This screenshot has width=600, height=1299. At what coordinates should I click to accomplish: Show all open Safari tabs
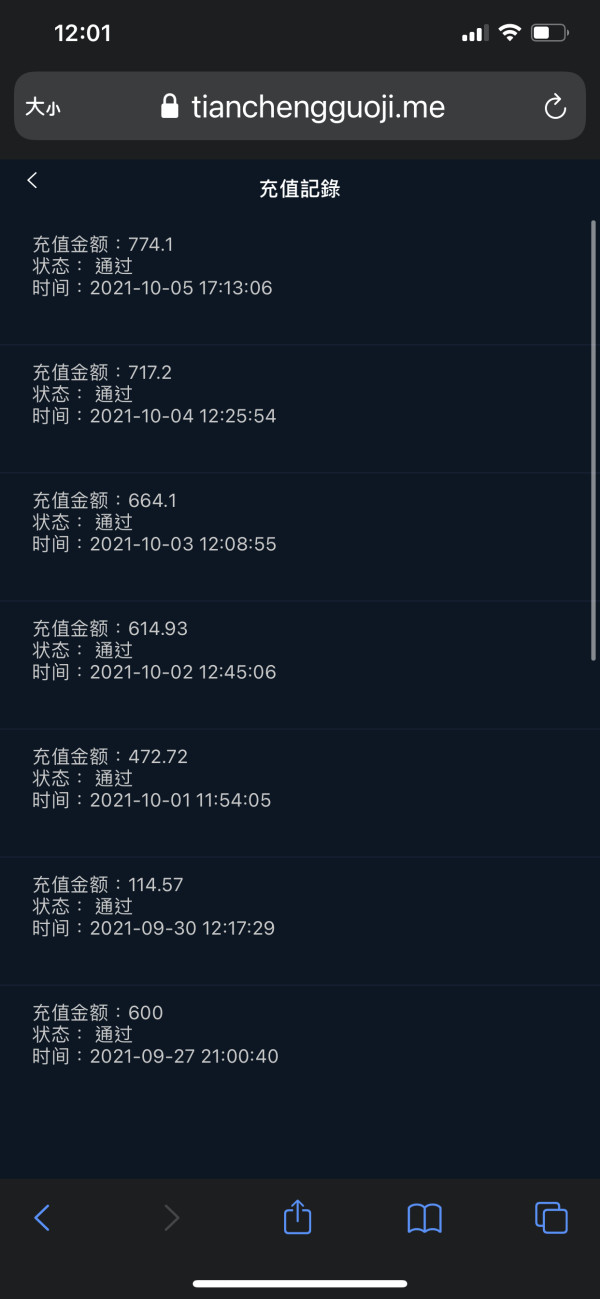[551, 1217]
